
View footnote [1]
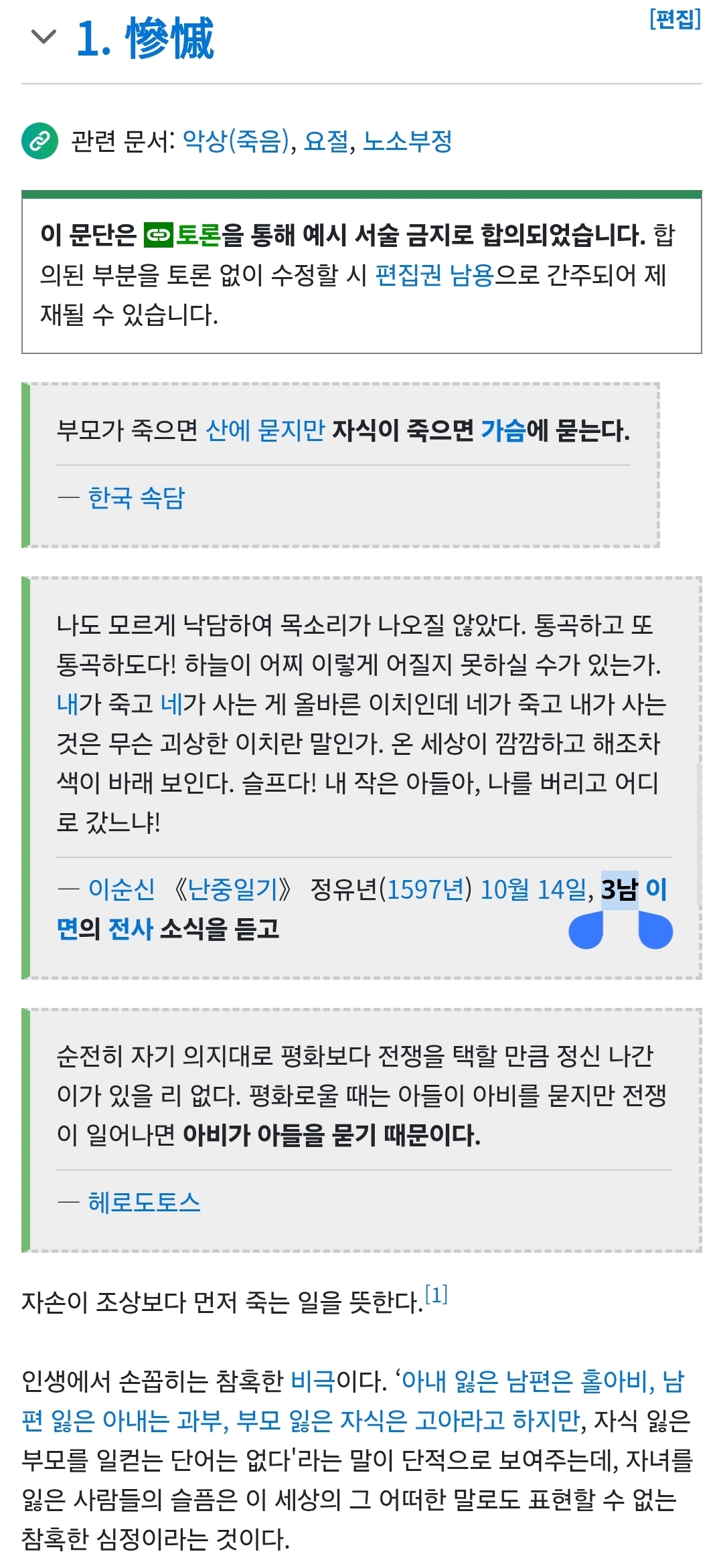click(436, 1296)
